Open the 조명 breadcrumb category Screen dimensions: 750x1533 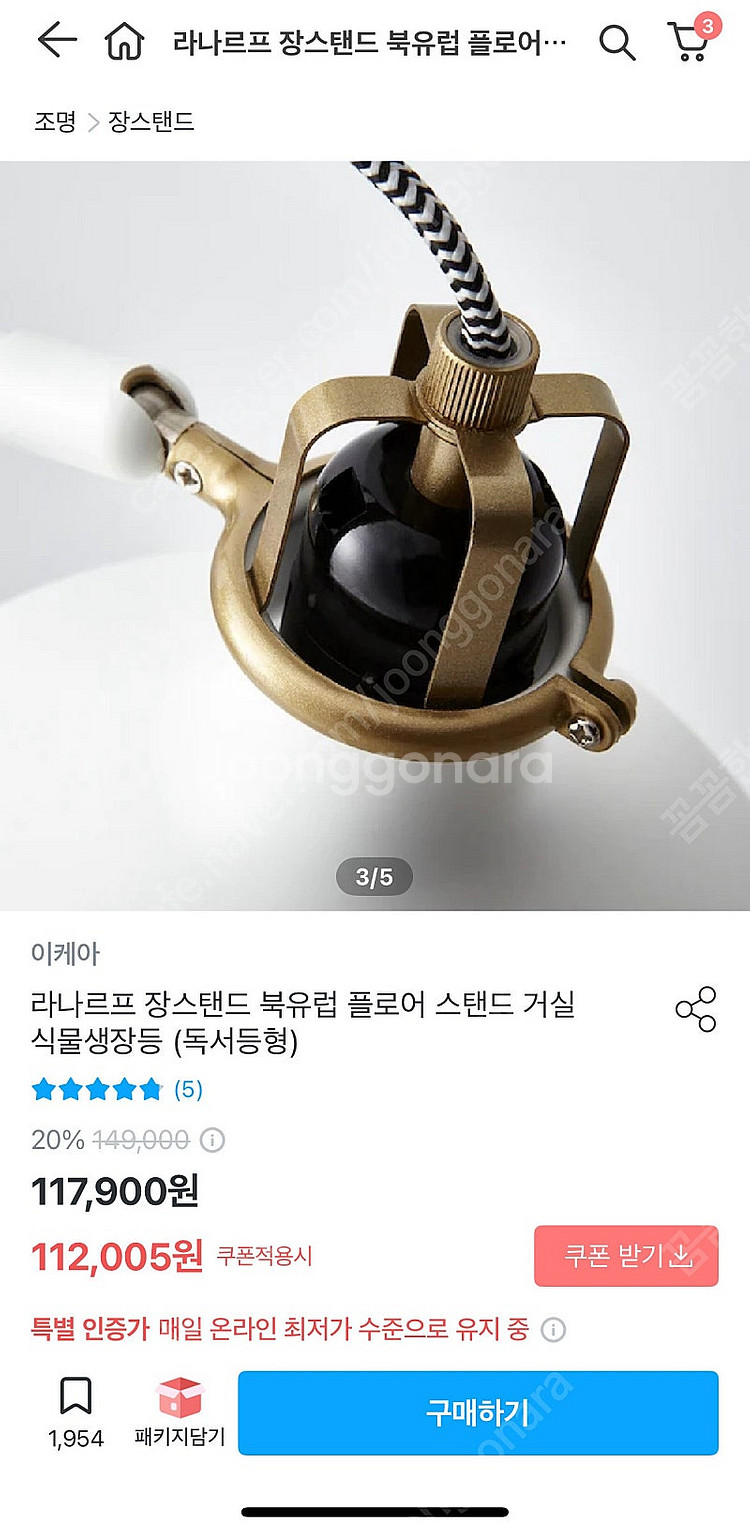coord(55,122)
